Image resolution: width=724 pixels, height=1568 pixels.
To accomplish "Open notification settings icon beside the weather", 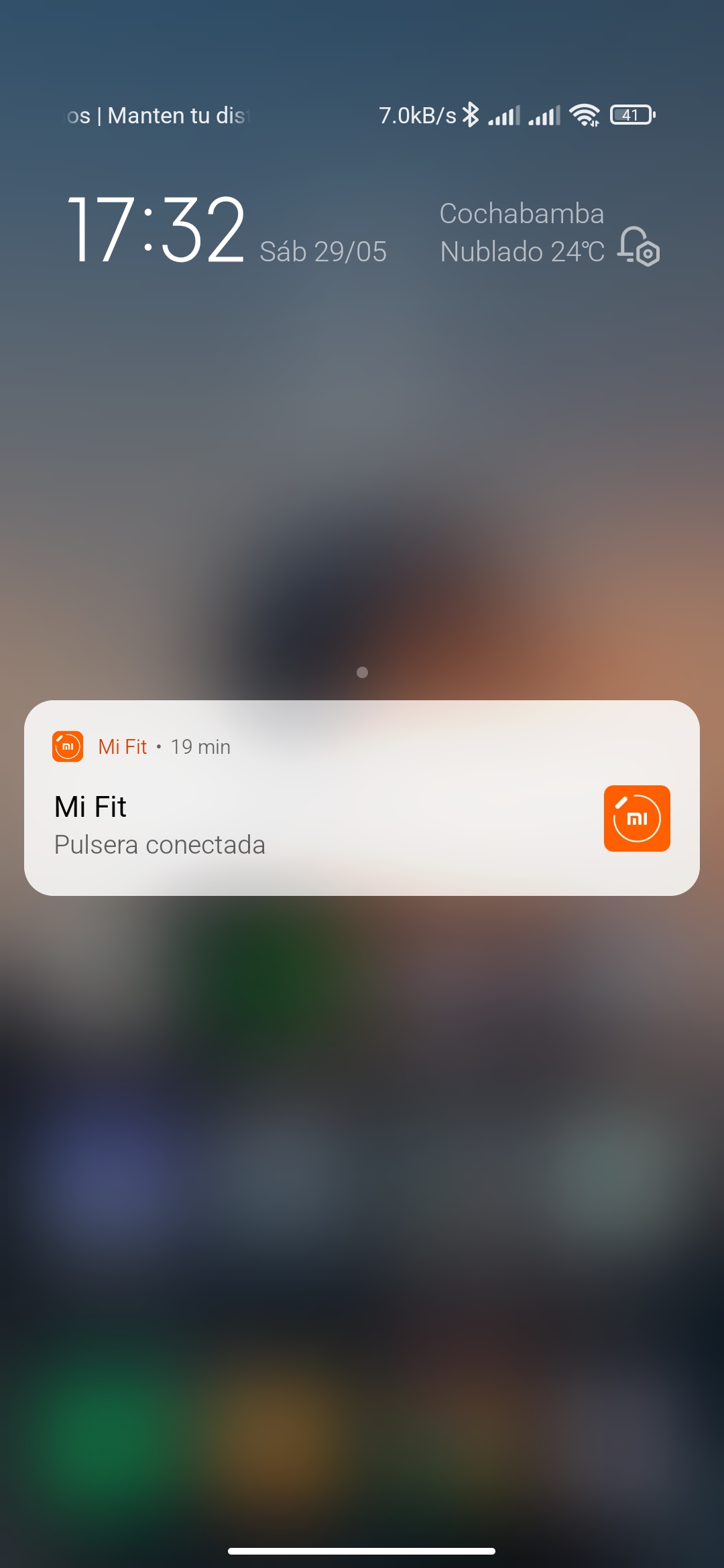I will point(639,247).
